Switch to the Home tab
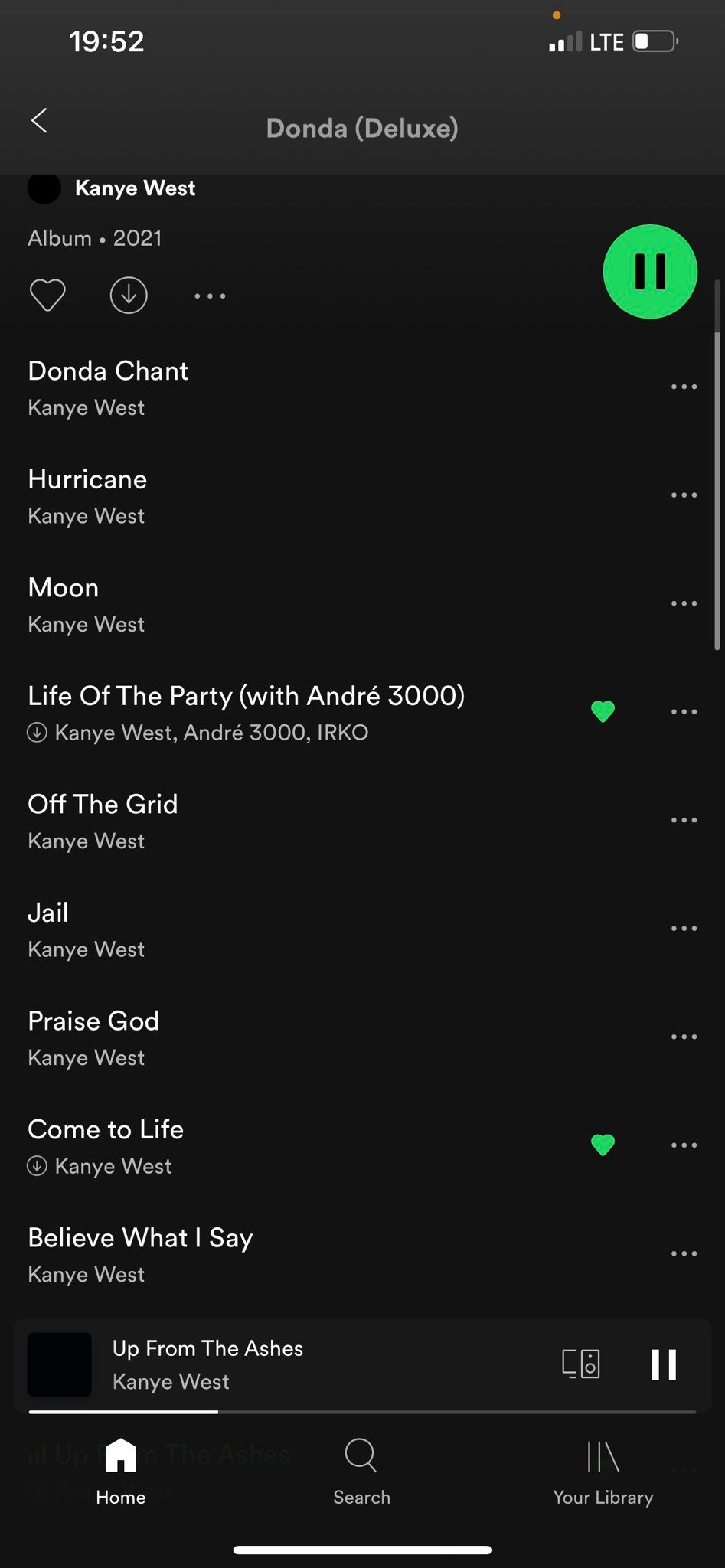Screen dimensions: 725x1568 (121, 1472)
